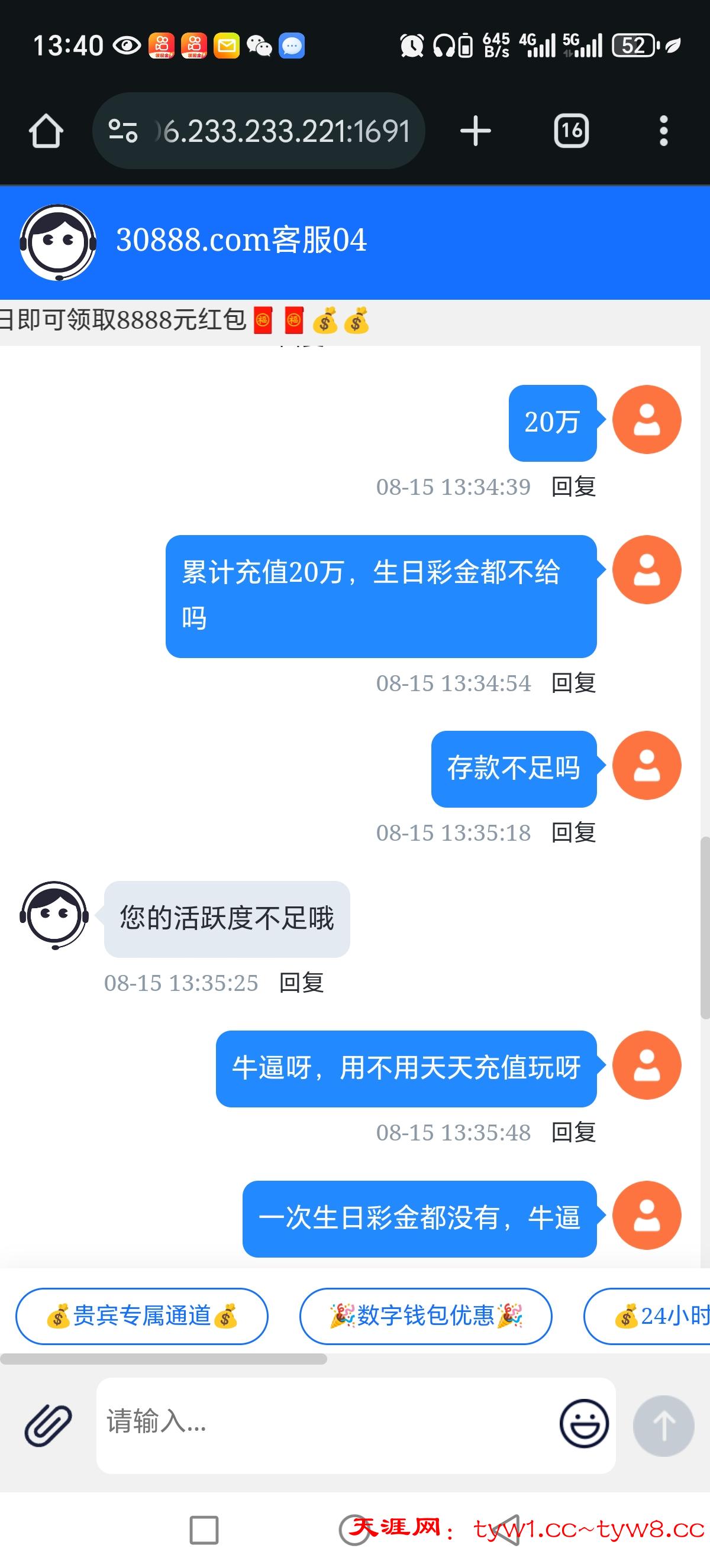The width and height of the screenshot is (710, 1568).
Task: Reply to the '20万' message
Action: (x=573, y=487)
